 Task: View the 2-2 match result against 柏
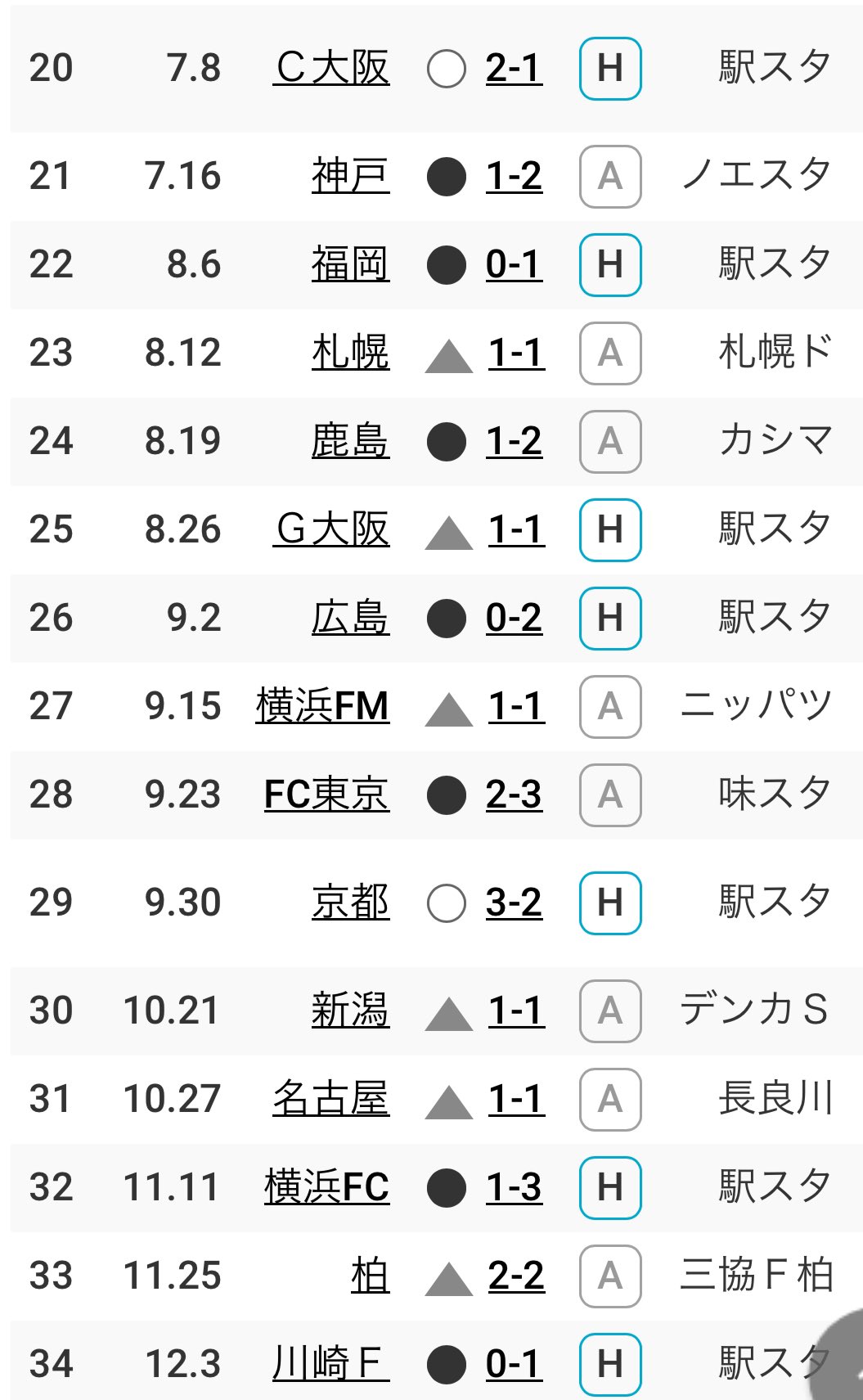516,1276
